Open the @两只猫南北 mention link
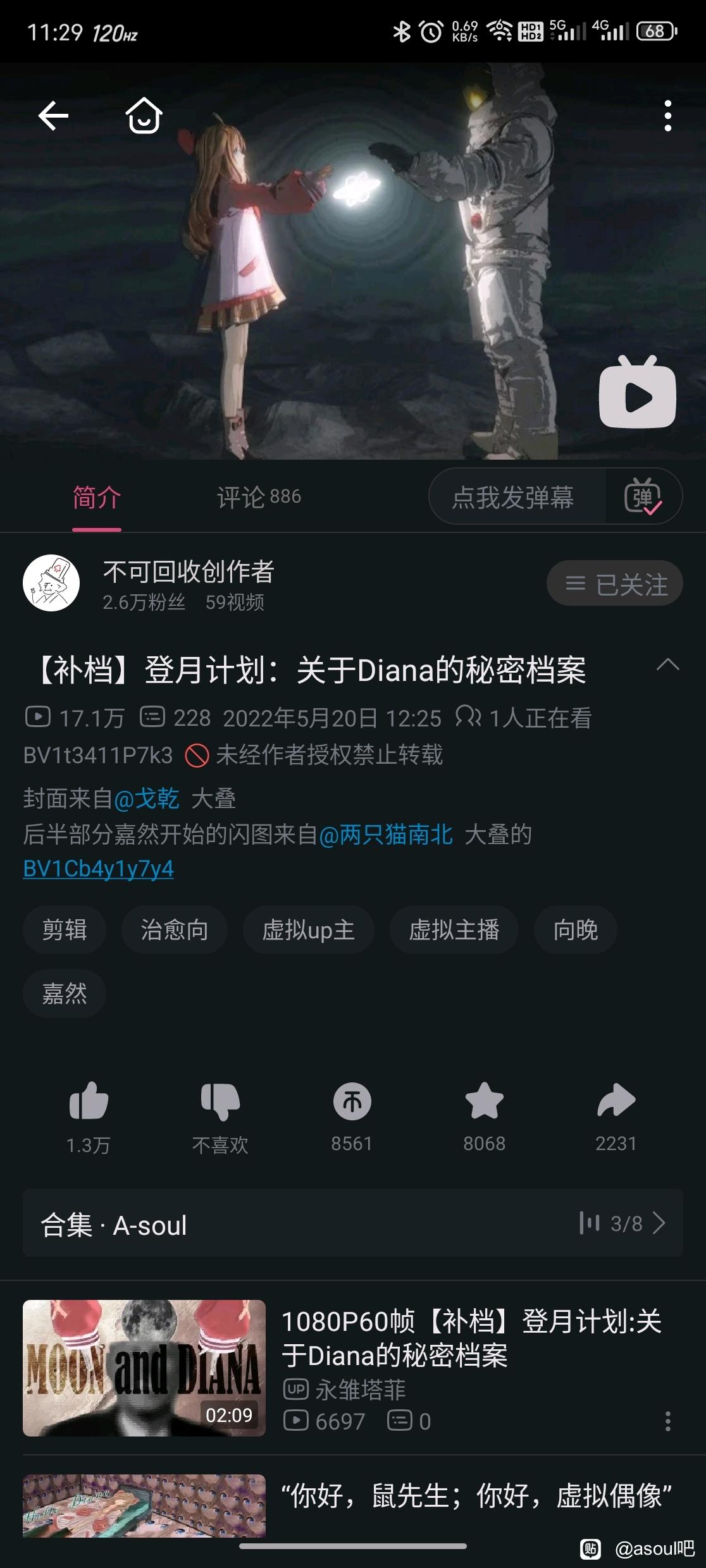The image size is (706, 1568). [x=386, y=835]
